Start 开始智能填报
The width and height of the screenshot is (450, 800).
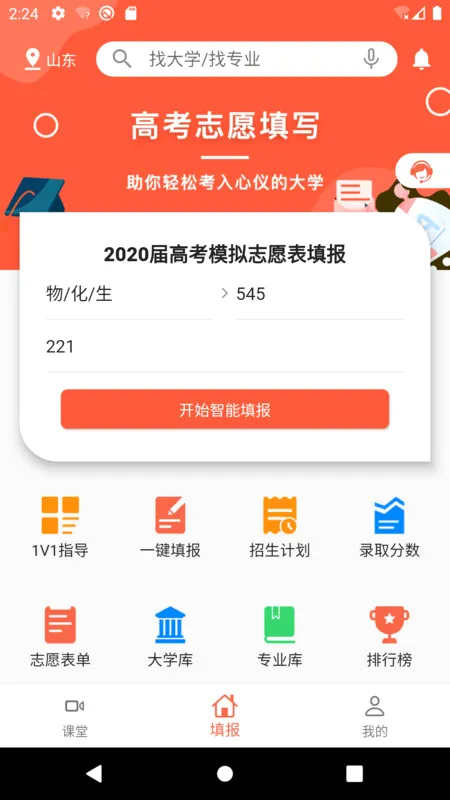225,409
